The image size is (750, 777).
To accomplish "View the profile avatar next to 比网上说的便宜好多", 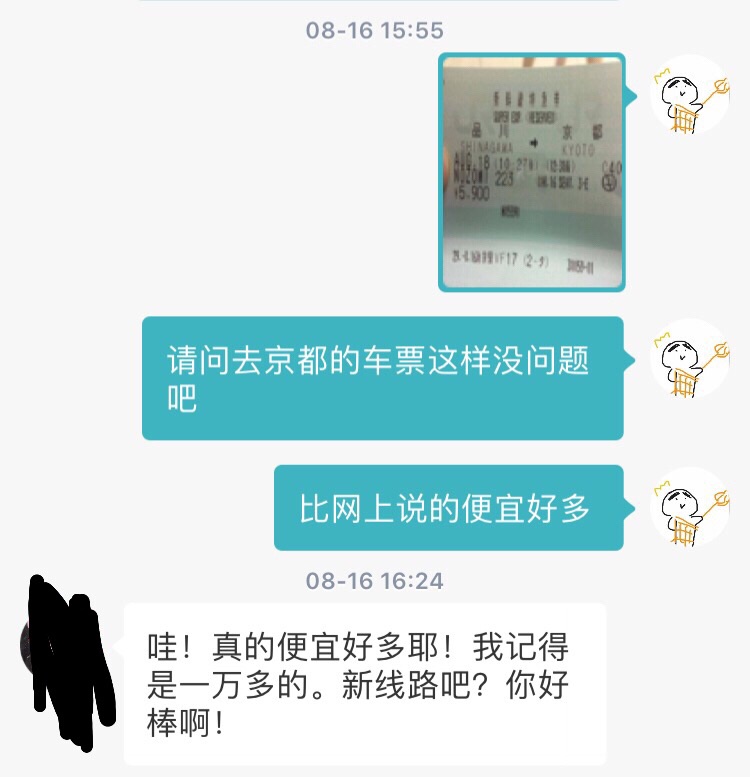I will tap(690, 509).
